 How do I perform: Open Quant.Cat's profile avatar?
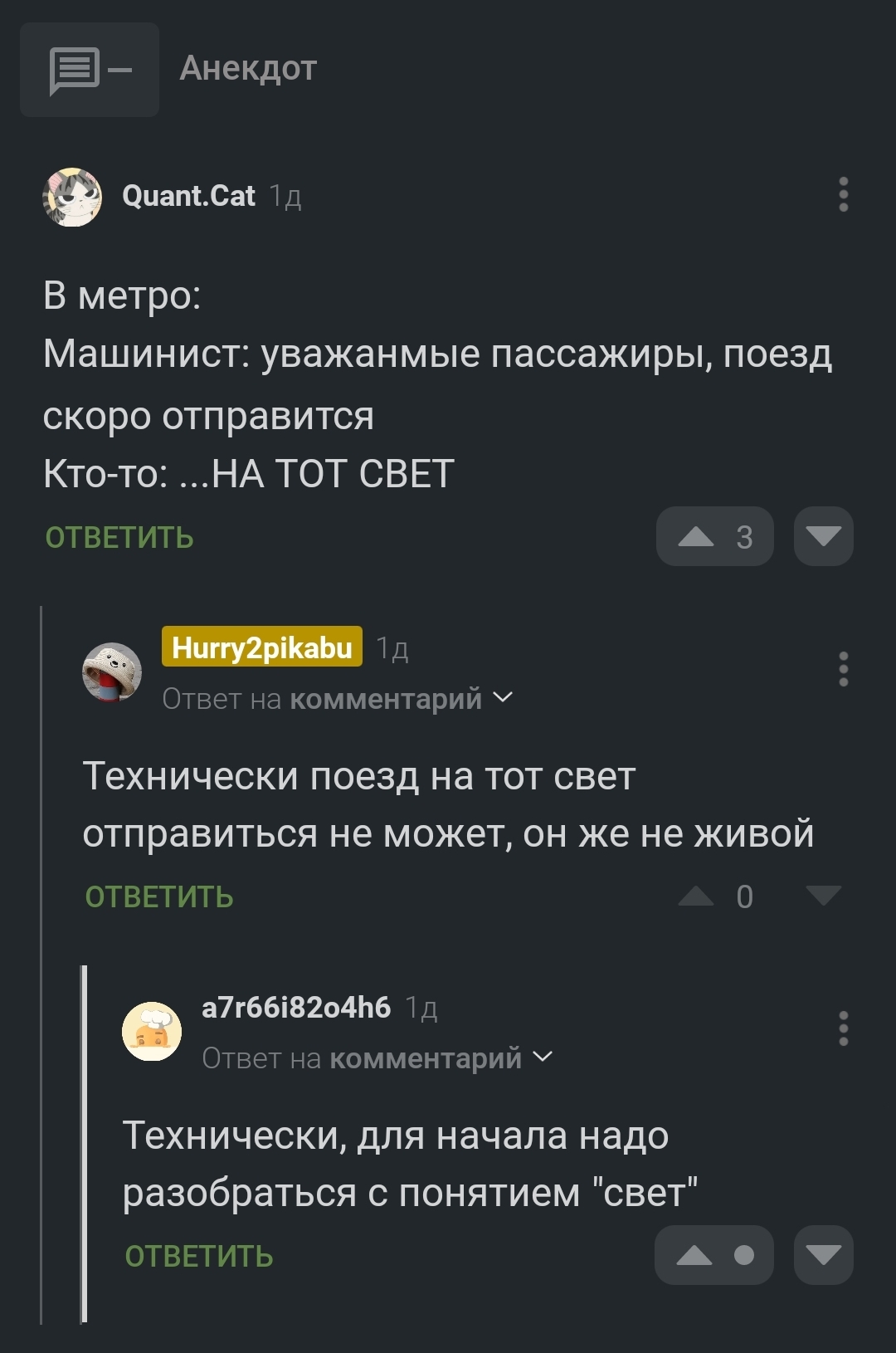pyautogui.click(x=72, y=197)
